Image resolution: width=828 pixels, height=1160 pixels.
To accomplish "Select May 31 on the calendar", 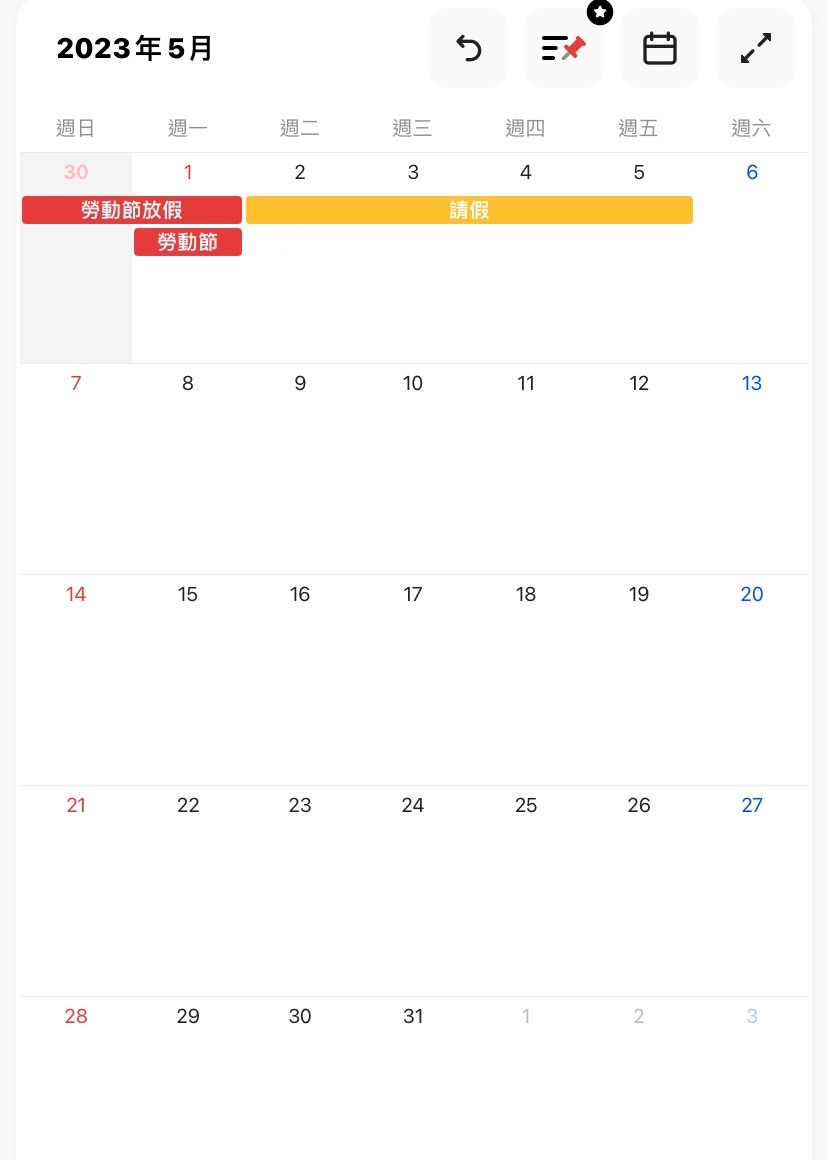I will [413, 1016].
